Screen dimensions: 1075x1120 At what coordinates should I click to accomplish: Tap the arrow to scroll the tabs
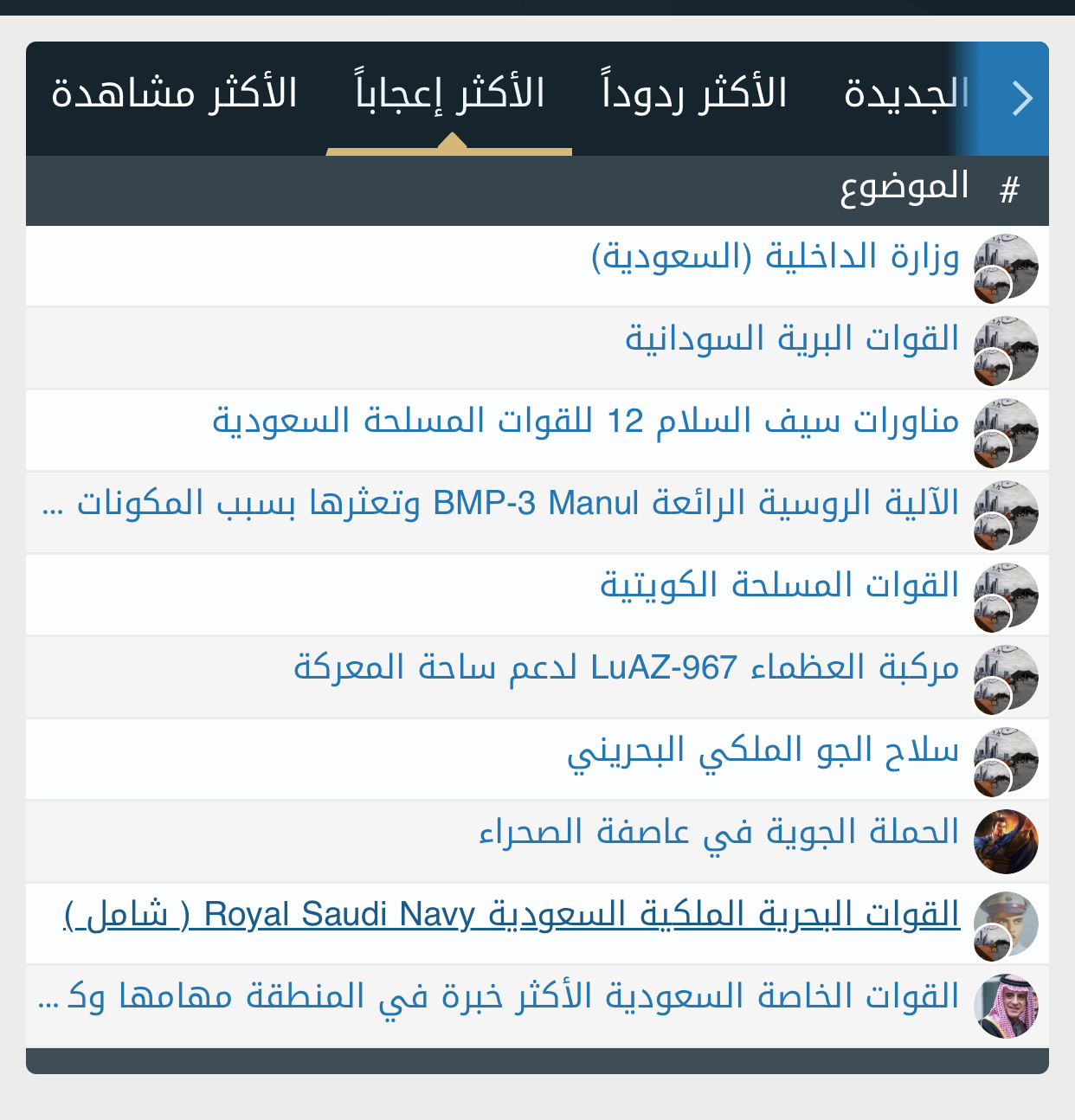point(1022,98)
